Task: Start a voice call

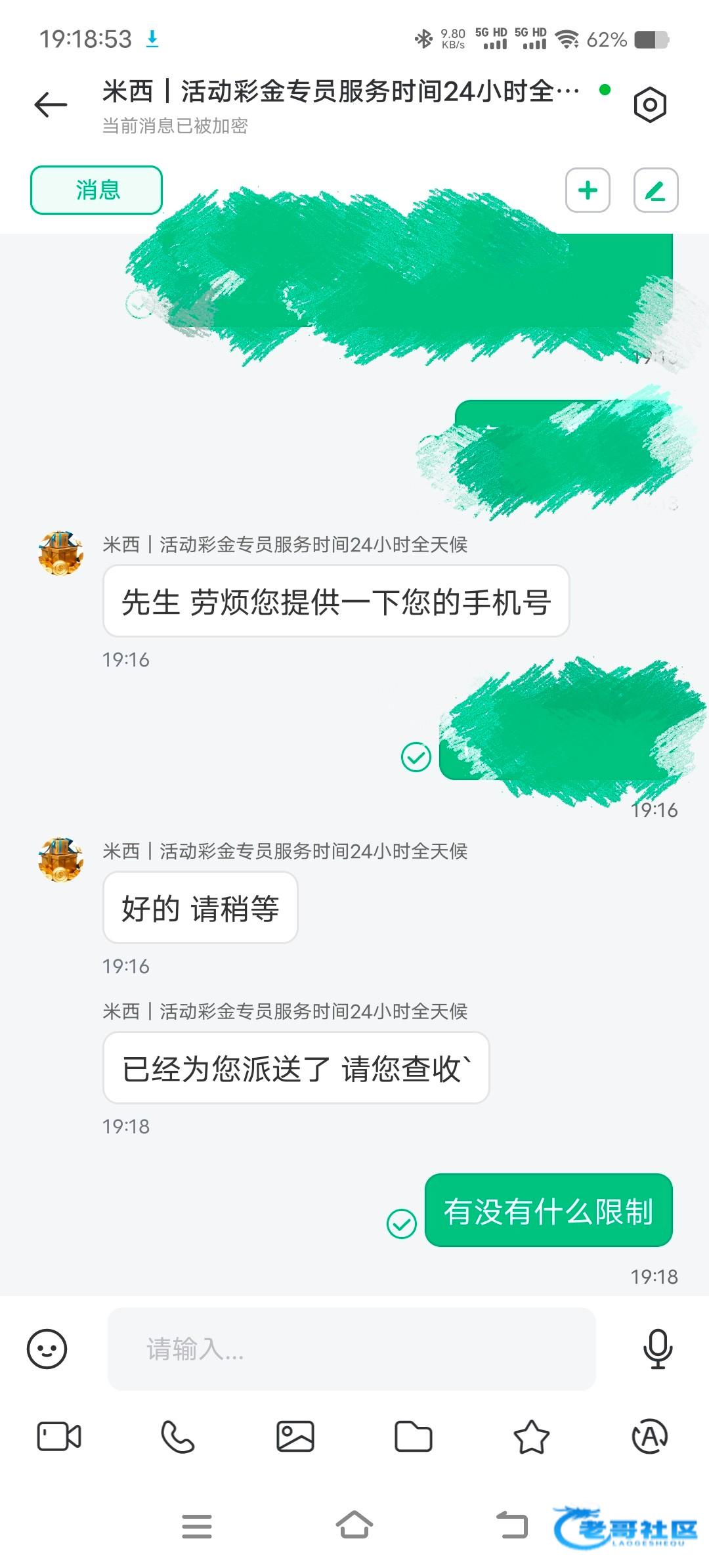Action: [177, 1437]
